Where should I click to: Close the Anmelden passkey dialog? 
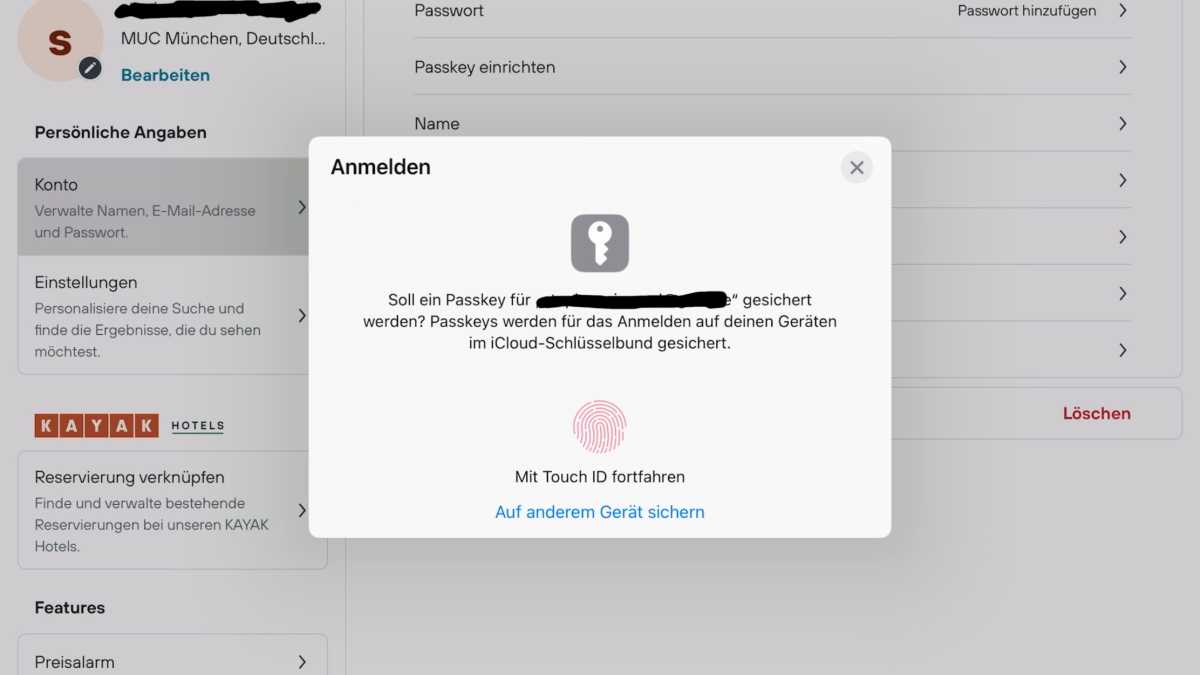pyautogui.click(x=856, y=168)
